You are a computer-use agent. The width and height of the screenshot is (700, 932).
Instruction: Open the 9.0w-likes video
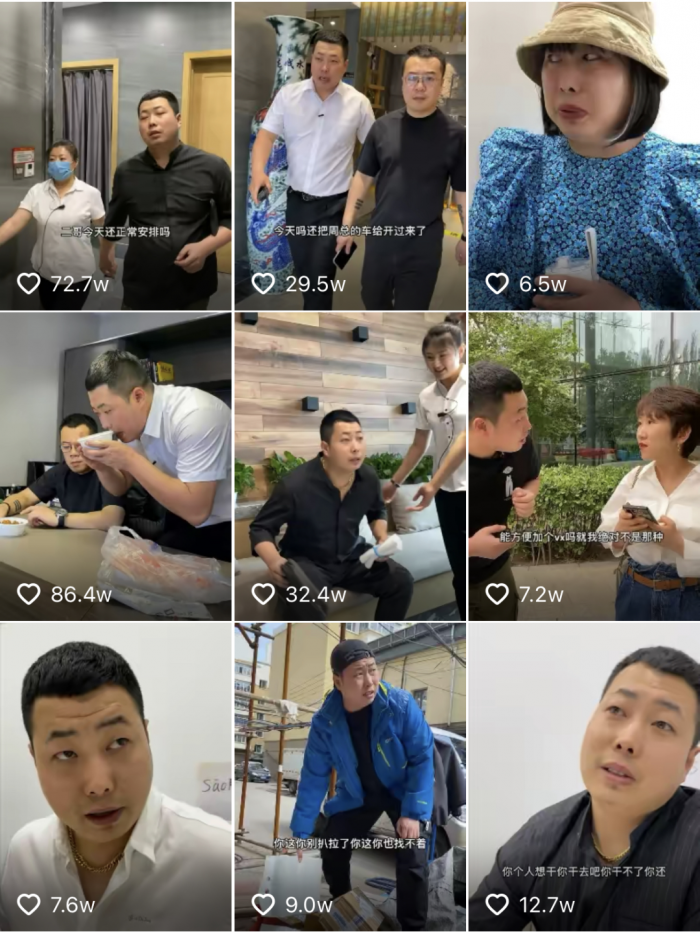click(x=350, y=777)
